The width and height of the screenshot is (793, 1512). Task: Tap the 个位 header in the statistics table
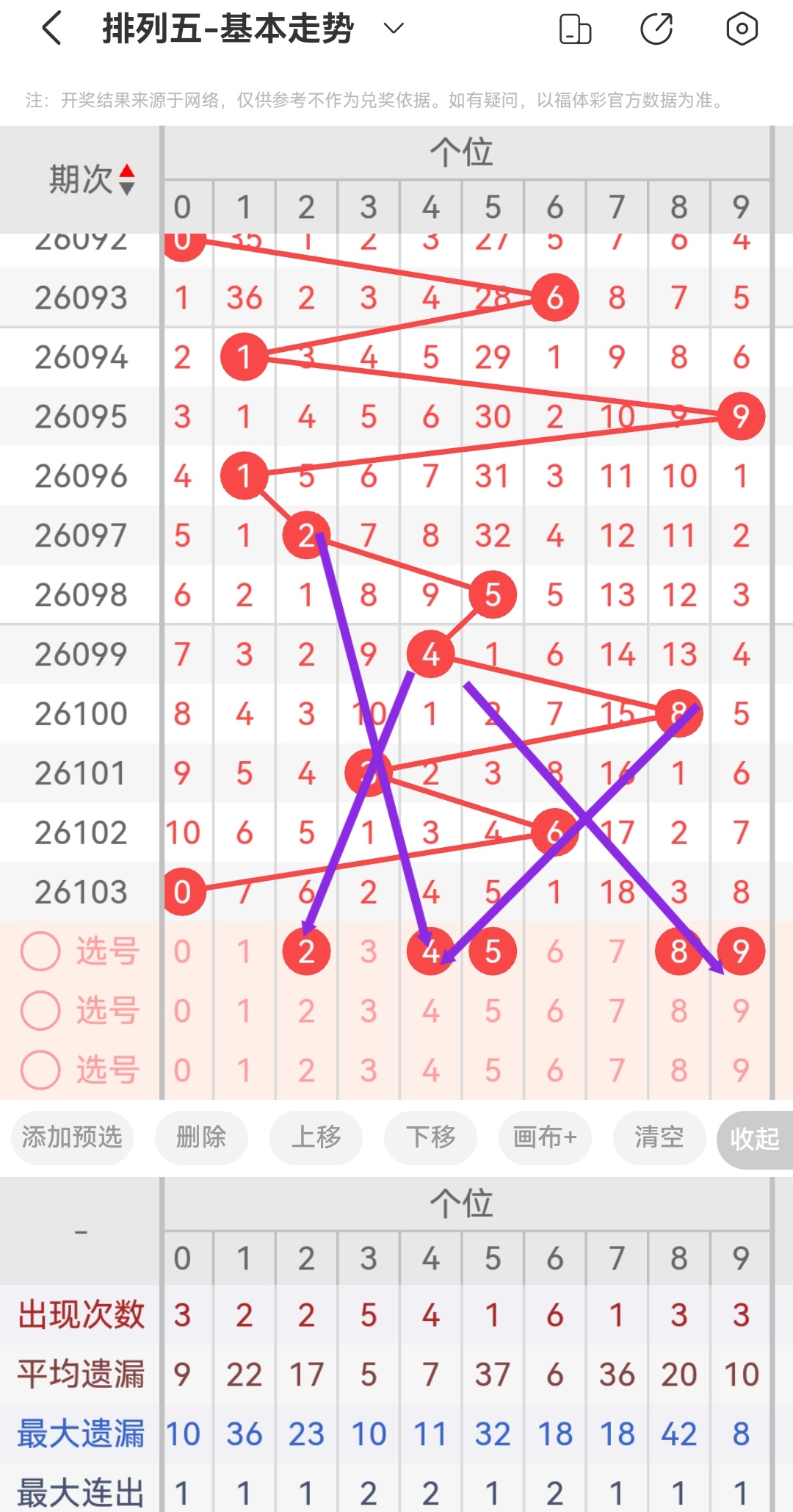(x=463, y=1203)
